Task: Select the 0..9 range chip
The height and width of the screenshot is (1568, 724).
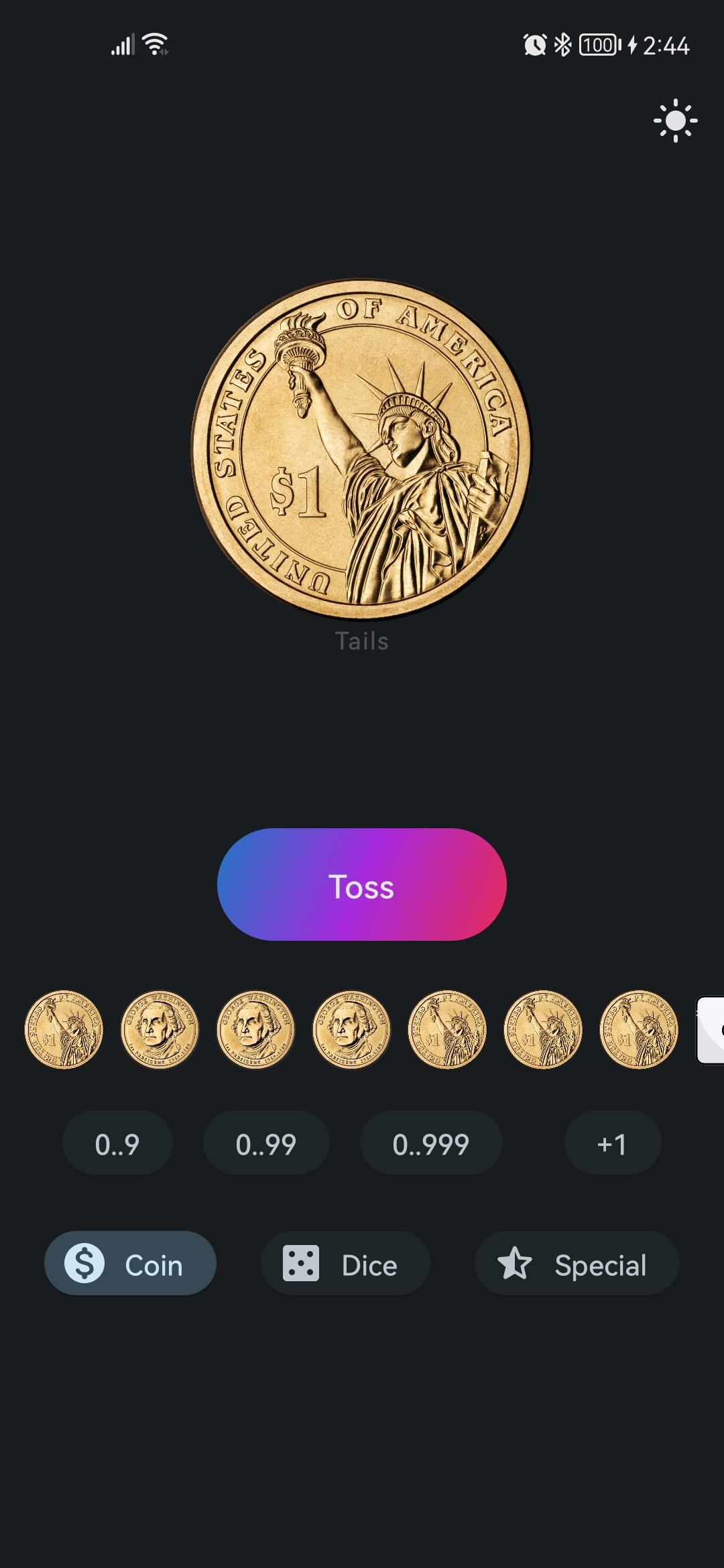Action: 117,1143
